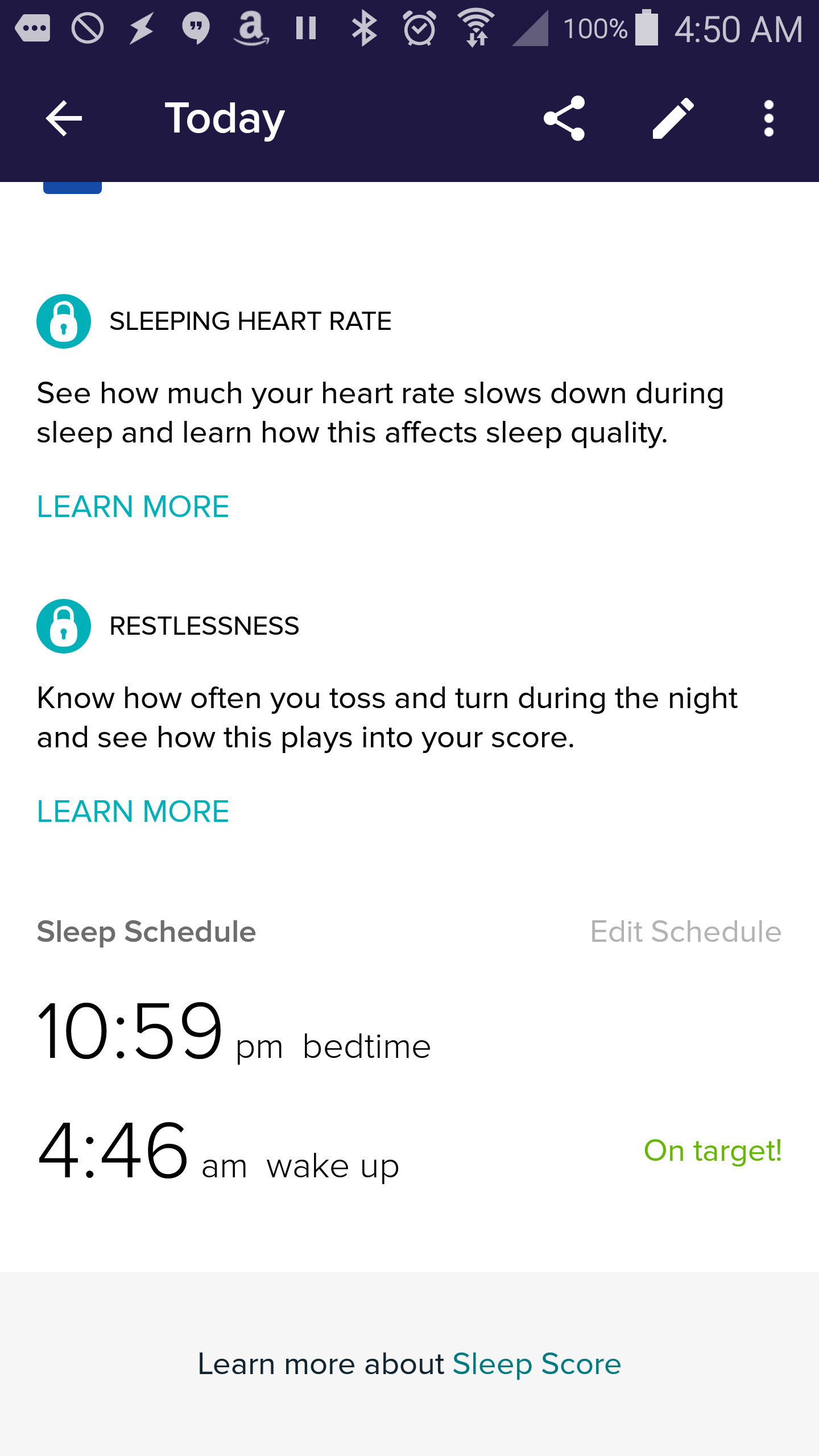Edit the sleep log with pencil icon
This screenshot has width=819, height=1456.
point(673,118)
